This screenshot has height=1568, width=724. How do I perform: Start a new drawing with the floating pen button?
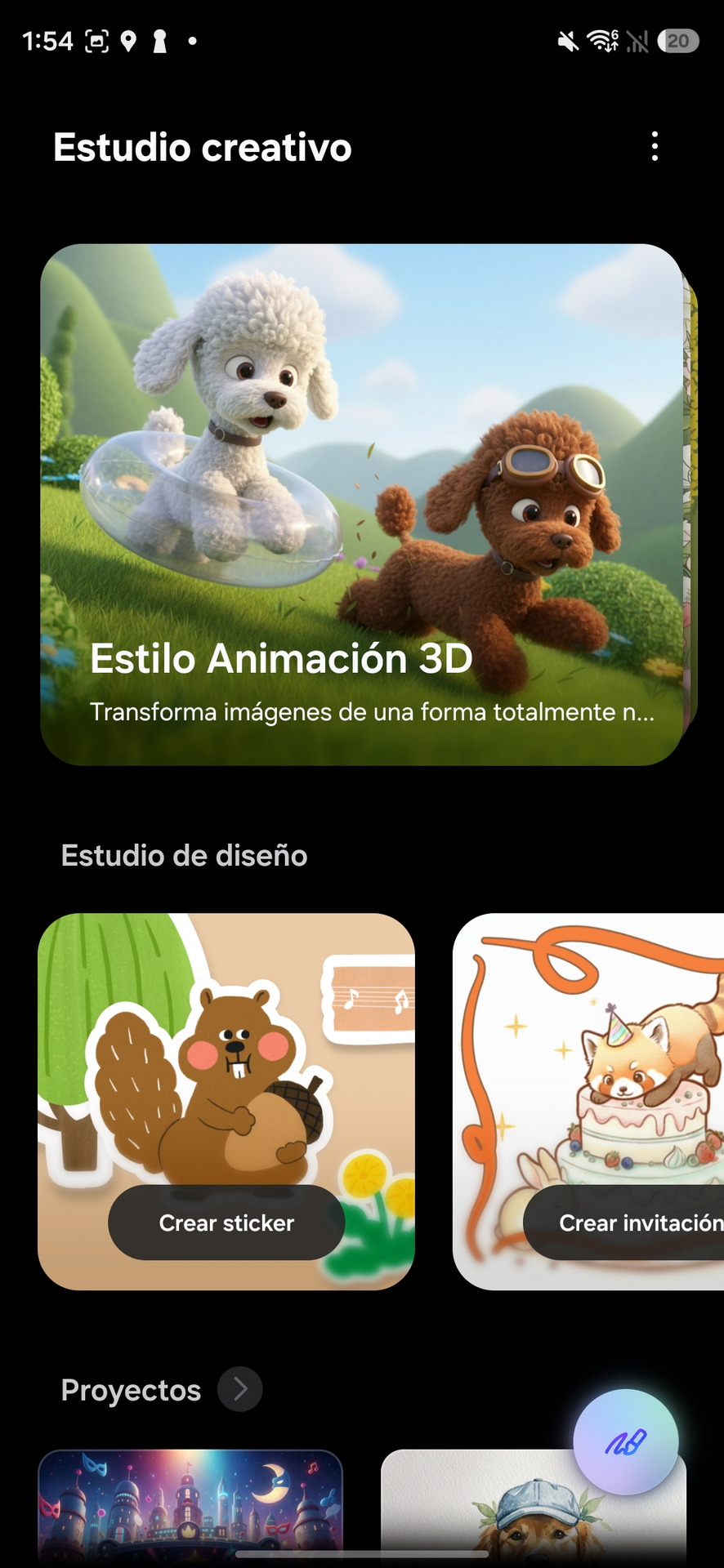click(625, 1442)
